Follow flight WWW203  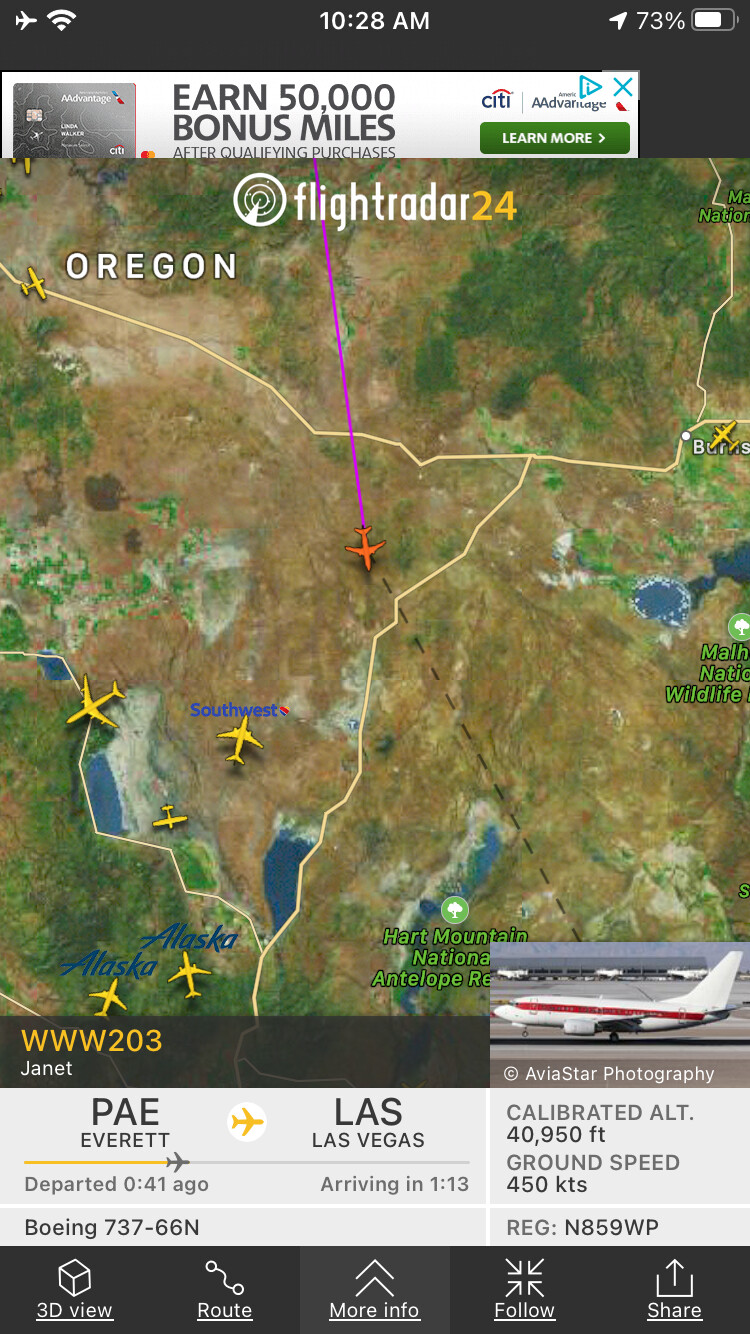[x=524, y=1290]
